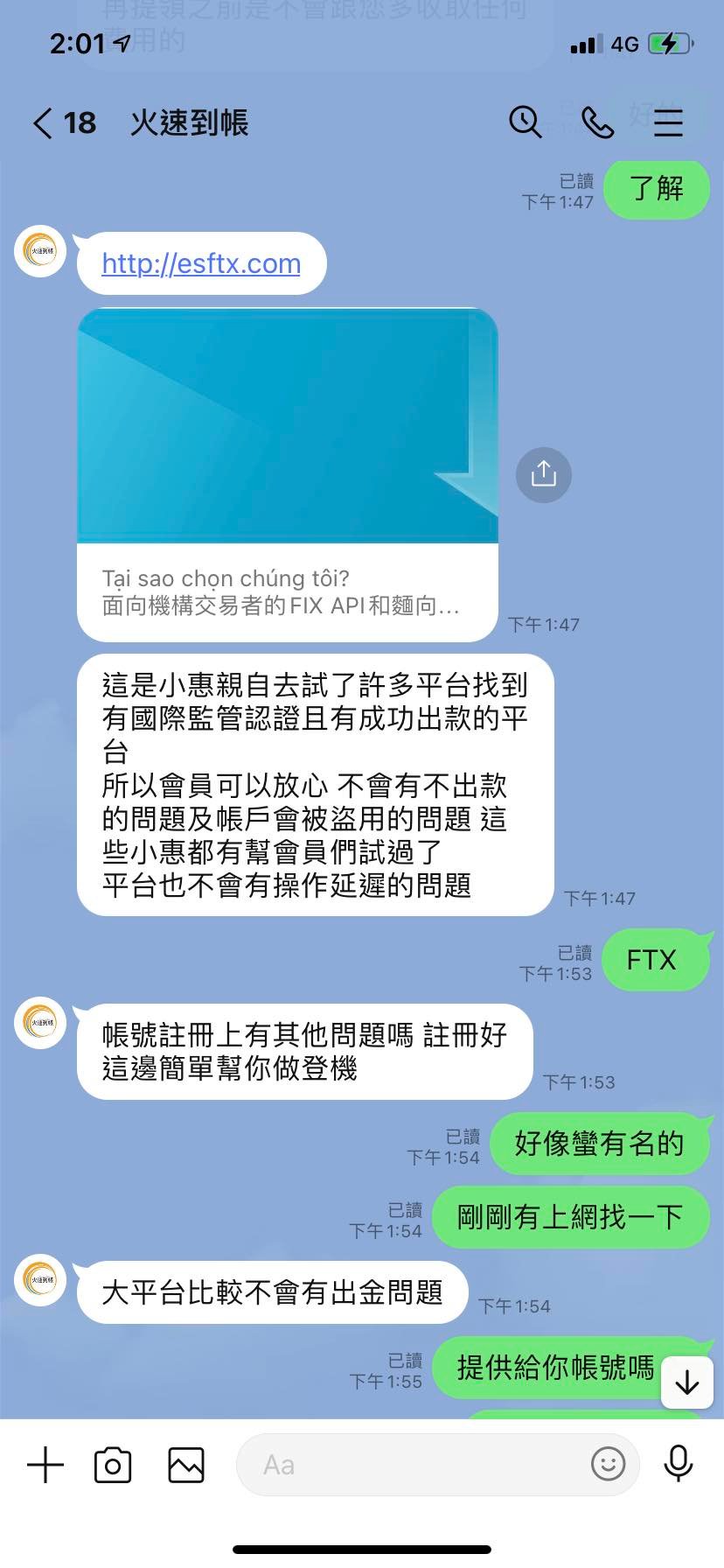724x1568 pixels.
Task: Open the chat menu (hamburger icon)
Action: click(668, 122)
